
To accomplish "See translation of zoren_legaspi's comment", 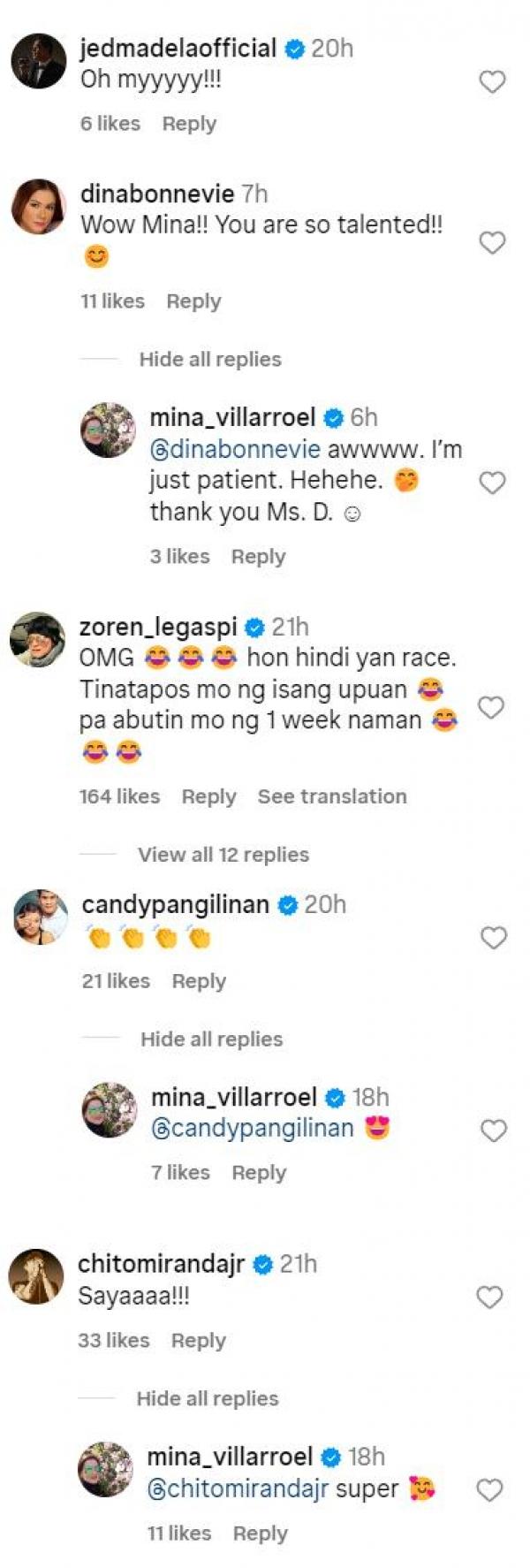I will point(332,796).
